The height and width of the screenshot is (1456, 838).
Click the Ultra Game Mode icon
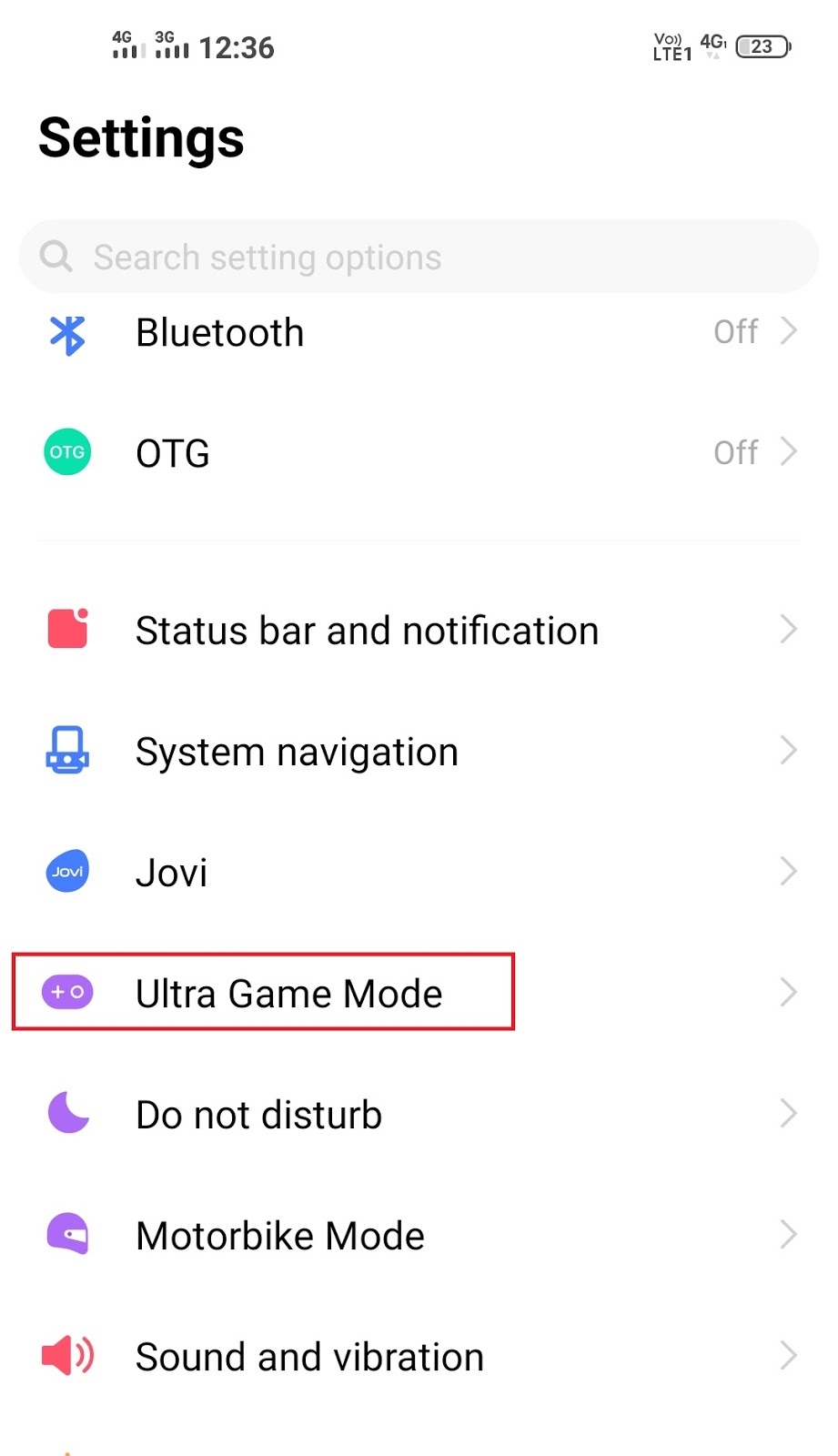coord(67,993)
